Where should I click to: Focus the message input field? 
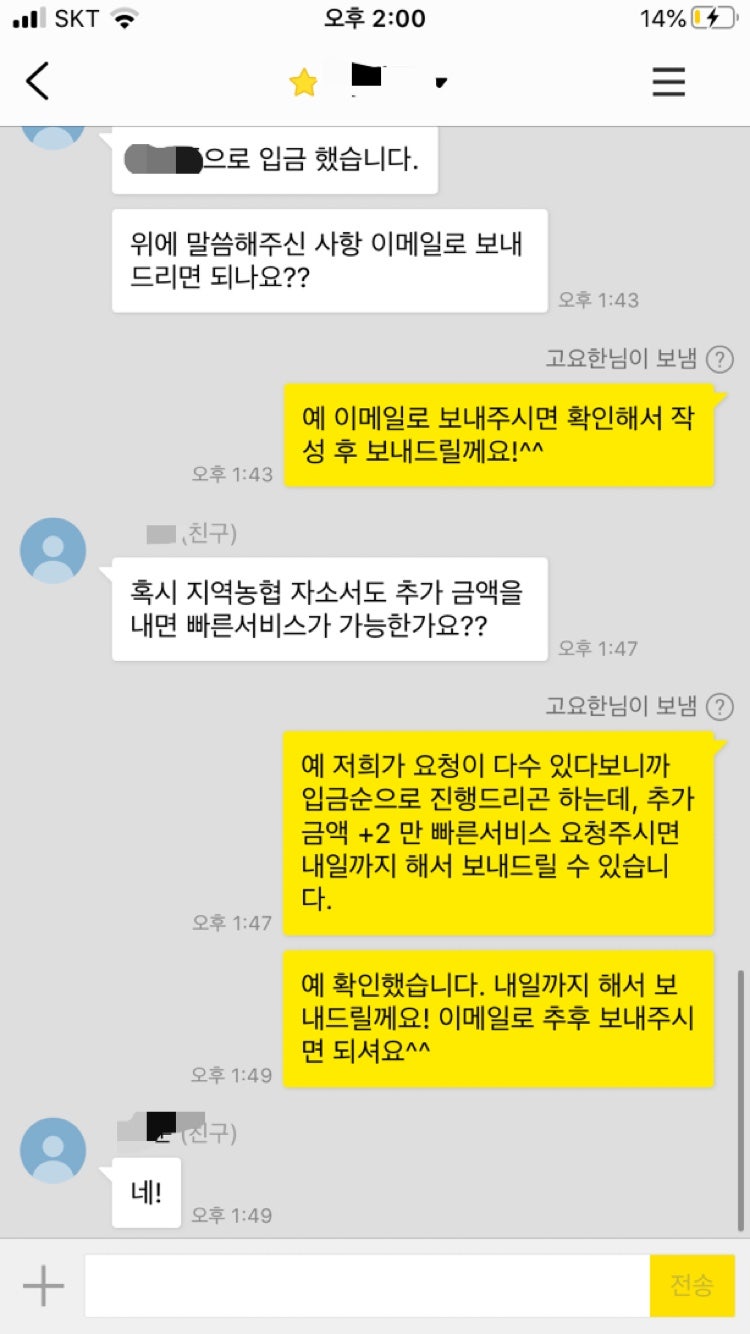coord(366,1285)
